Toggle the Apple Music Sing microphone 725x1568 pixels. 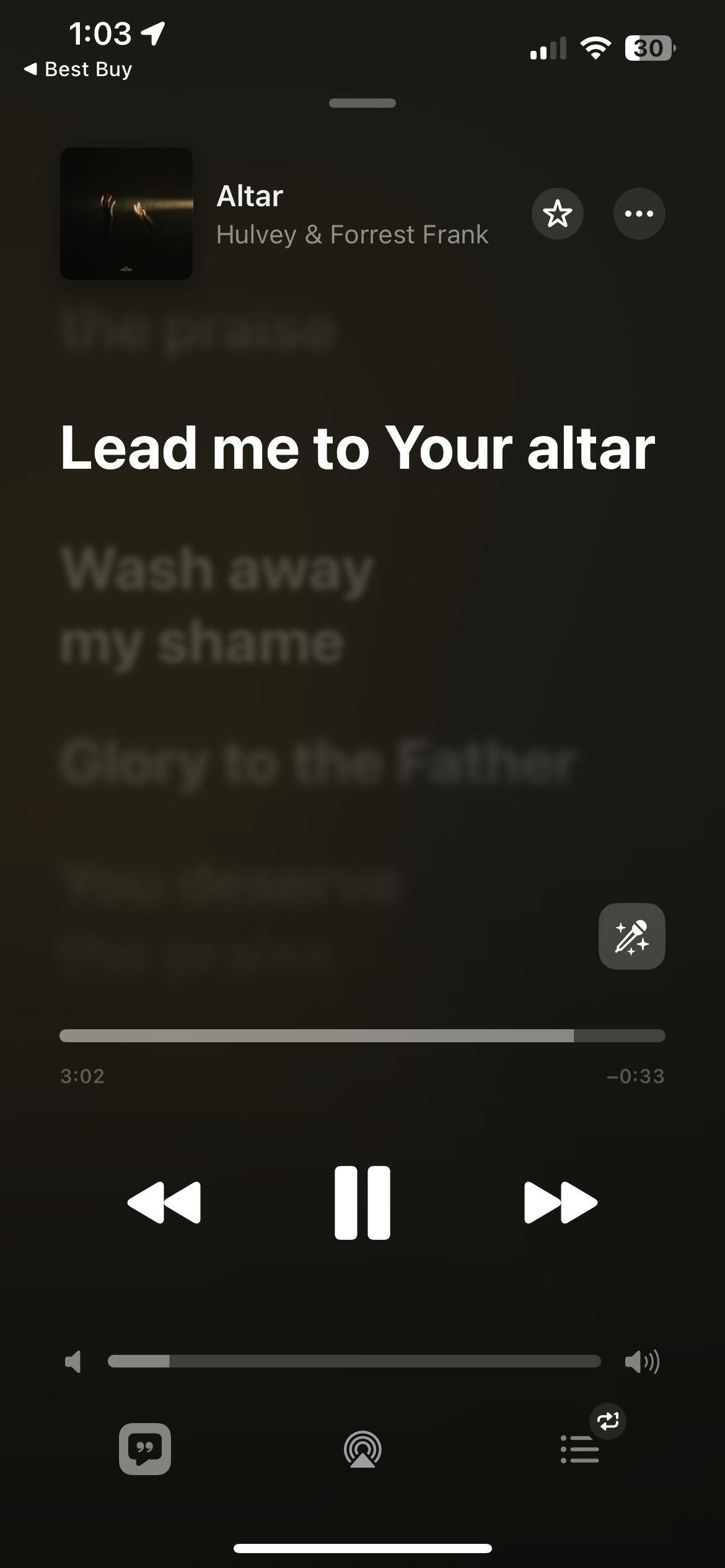tap(631, 936)
